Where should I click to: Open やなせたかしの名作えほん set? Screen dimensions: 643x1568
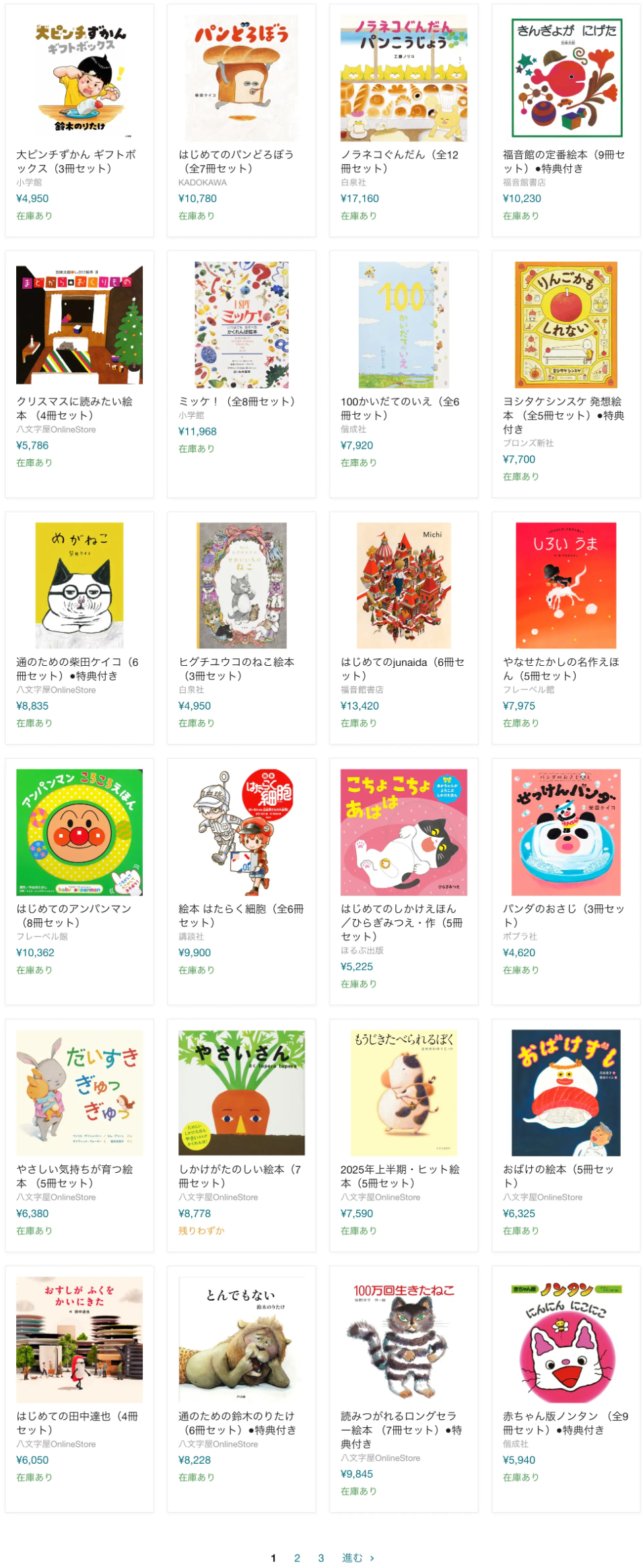561,669
